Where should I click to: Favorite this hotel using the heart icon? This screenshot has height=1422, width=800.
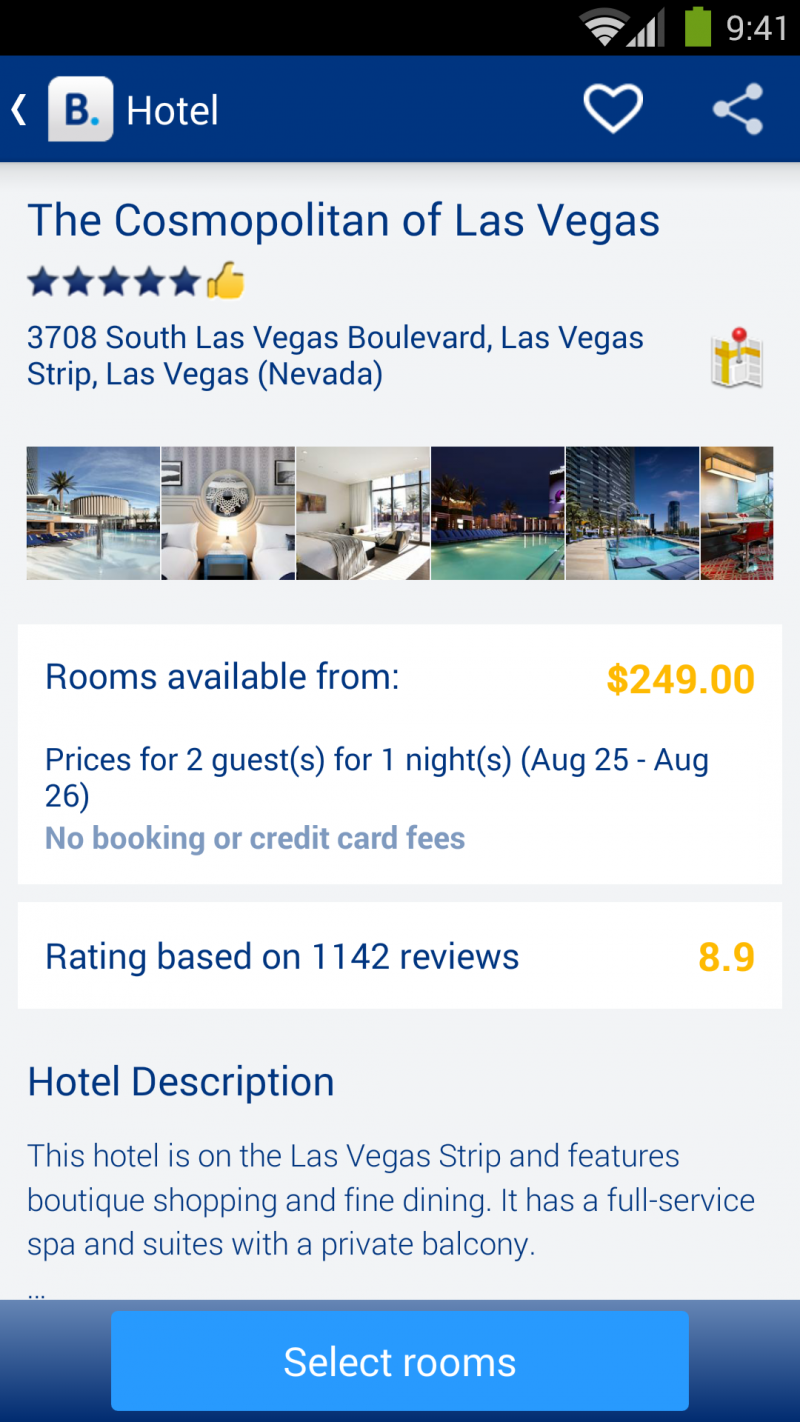[612, 109]
